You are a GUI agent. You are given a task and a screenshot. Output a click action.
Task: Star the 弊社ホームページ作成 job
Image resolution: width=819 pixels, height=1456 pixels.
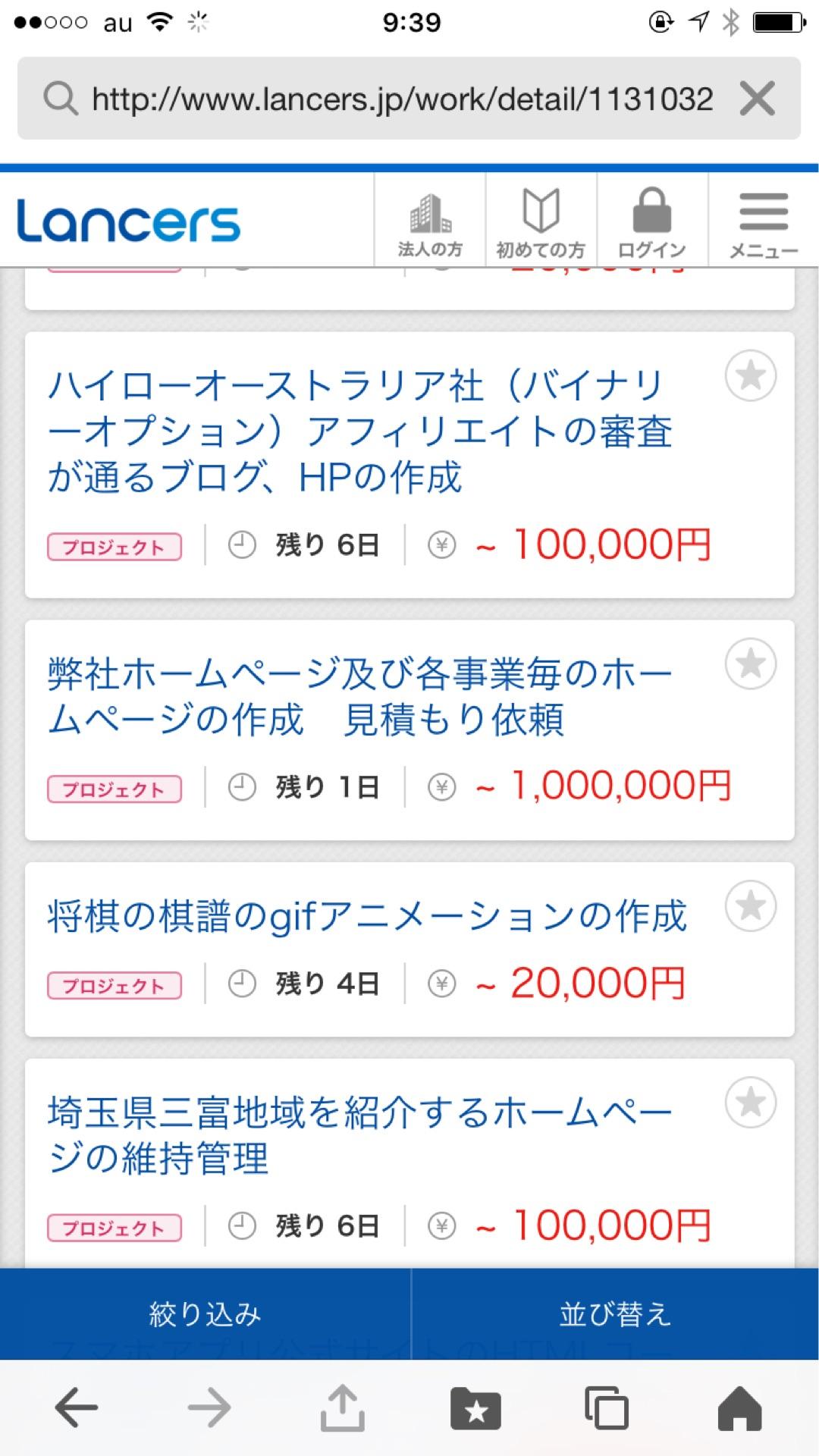pyautogui.click(x=751, y=664)
